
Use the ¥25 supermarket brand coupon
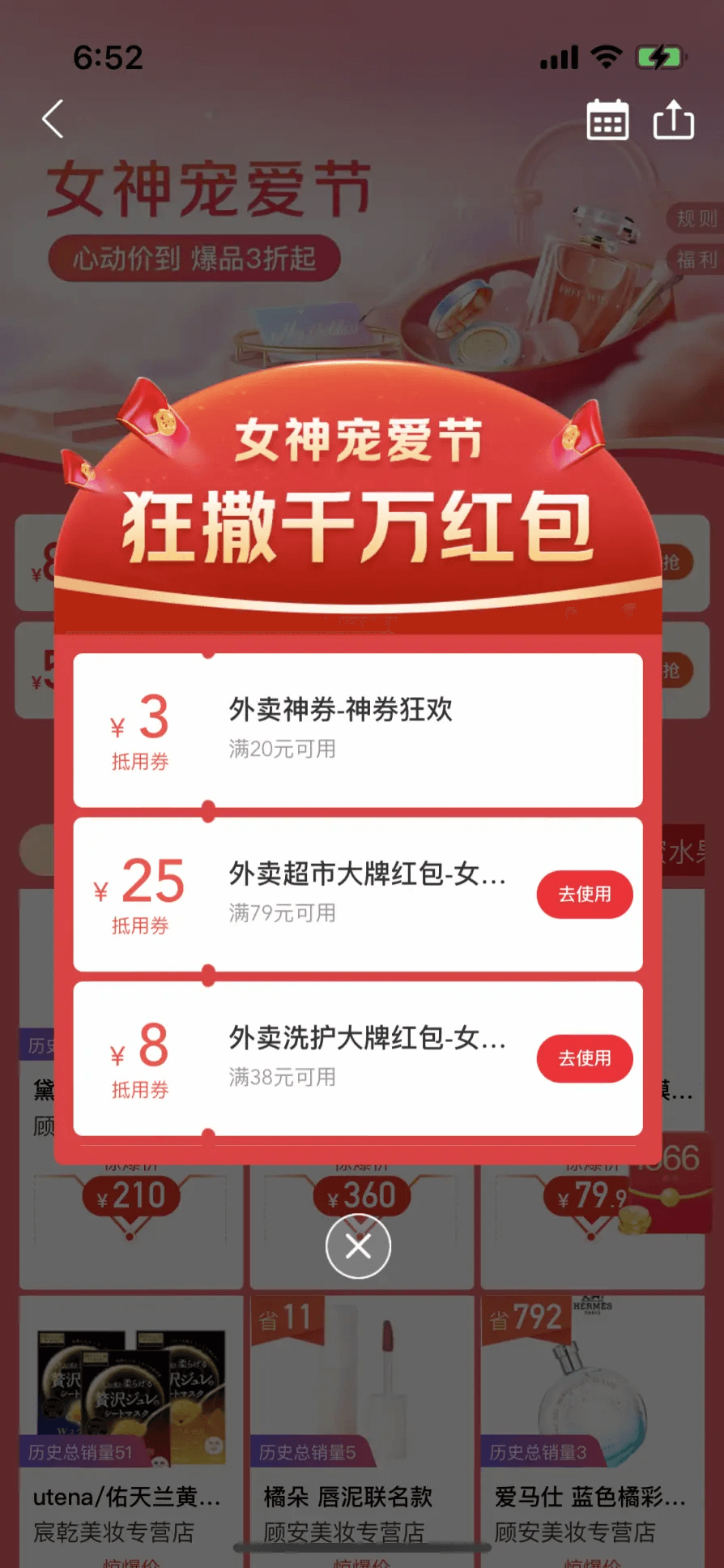(x=584, y=895)
